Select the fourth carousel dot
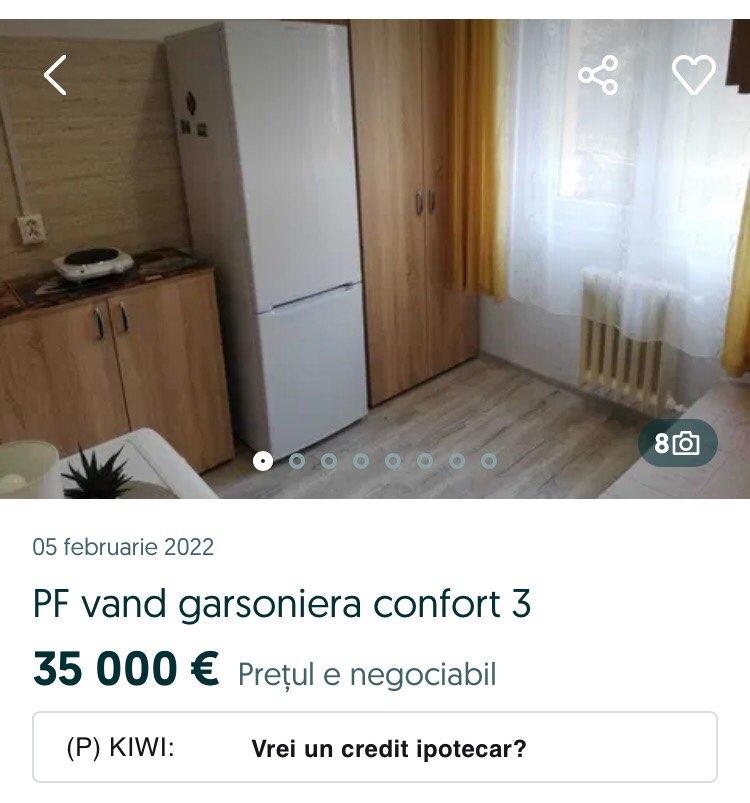750x803 pixels. tap(361, 463)
